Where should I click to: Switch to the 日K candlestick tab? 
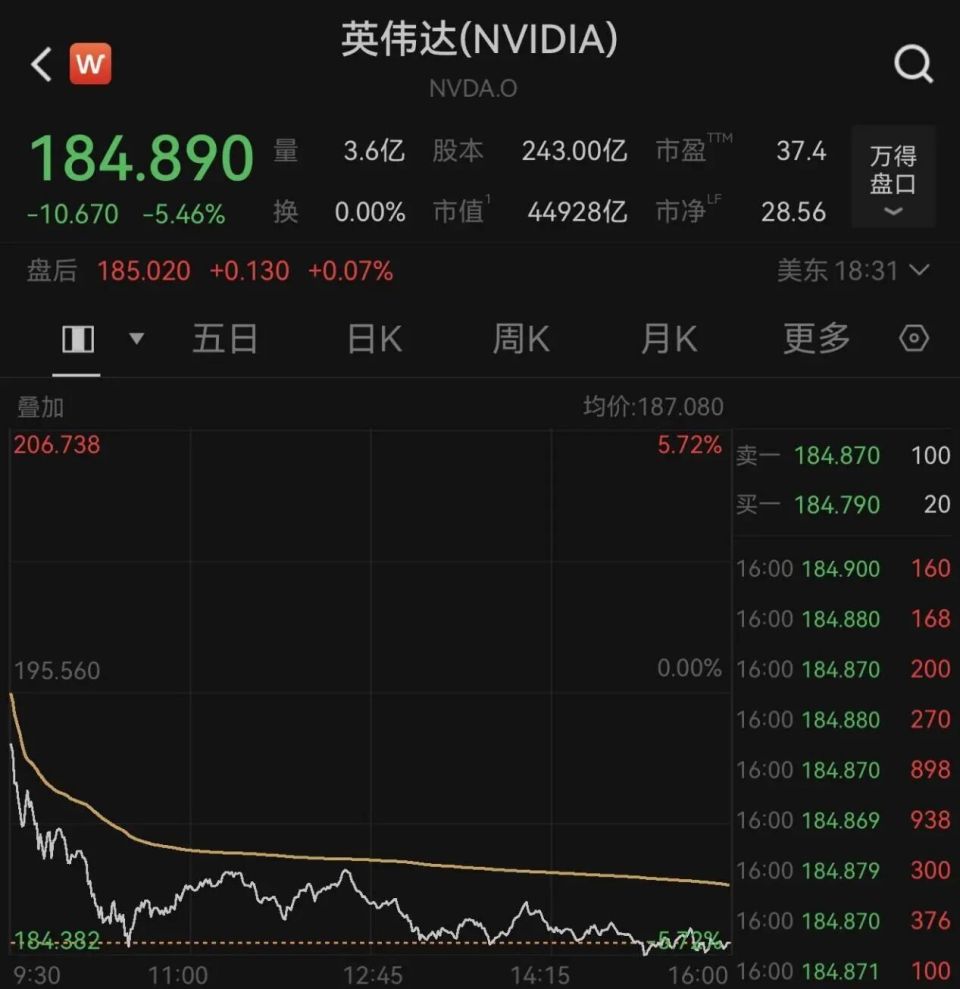click(x=372, y=339)
